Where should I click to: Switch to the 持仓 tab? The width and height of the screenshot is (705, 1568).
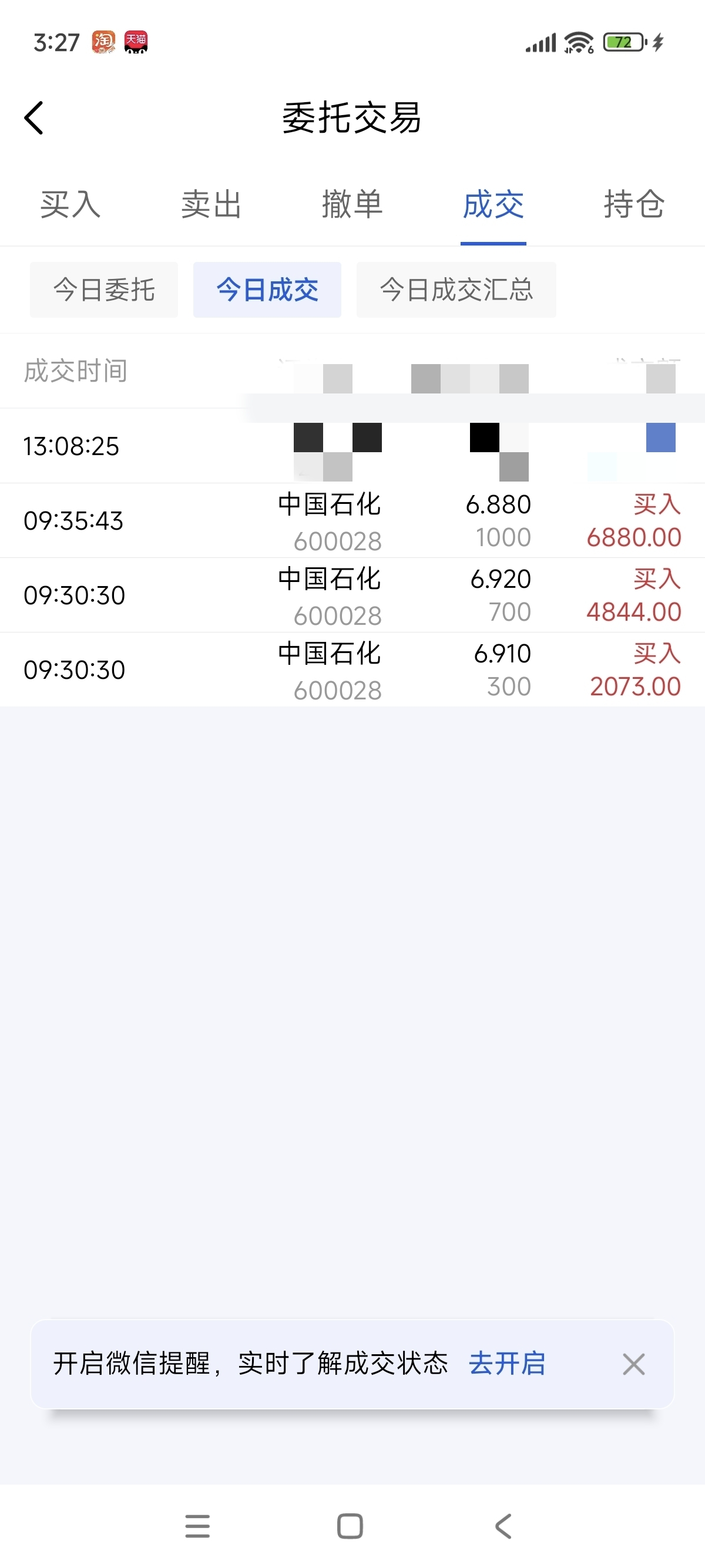634,204
